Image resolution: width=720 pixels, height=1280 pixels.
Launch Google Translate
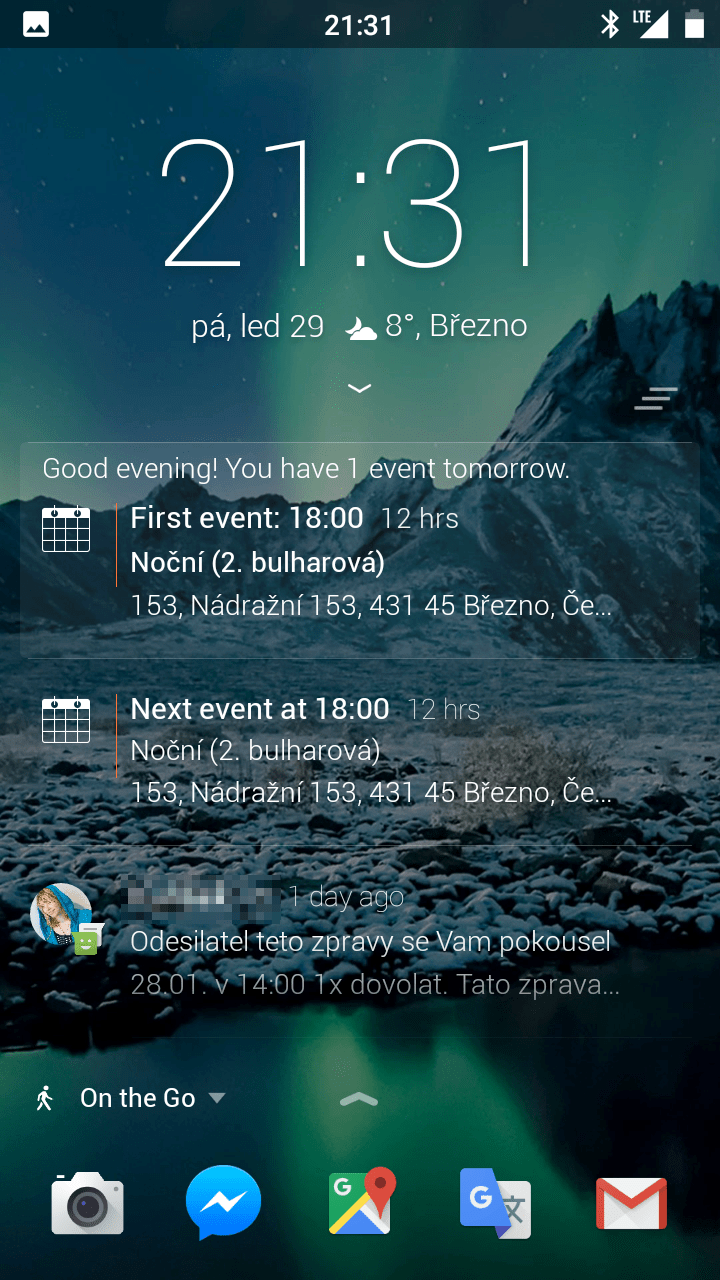point(496,1204)
